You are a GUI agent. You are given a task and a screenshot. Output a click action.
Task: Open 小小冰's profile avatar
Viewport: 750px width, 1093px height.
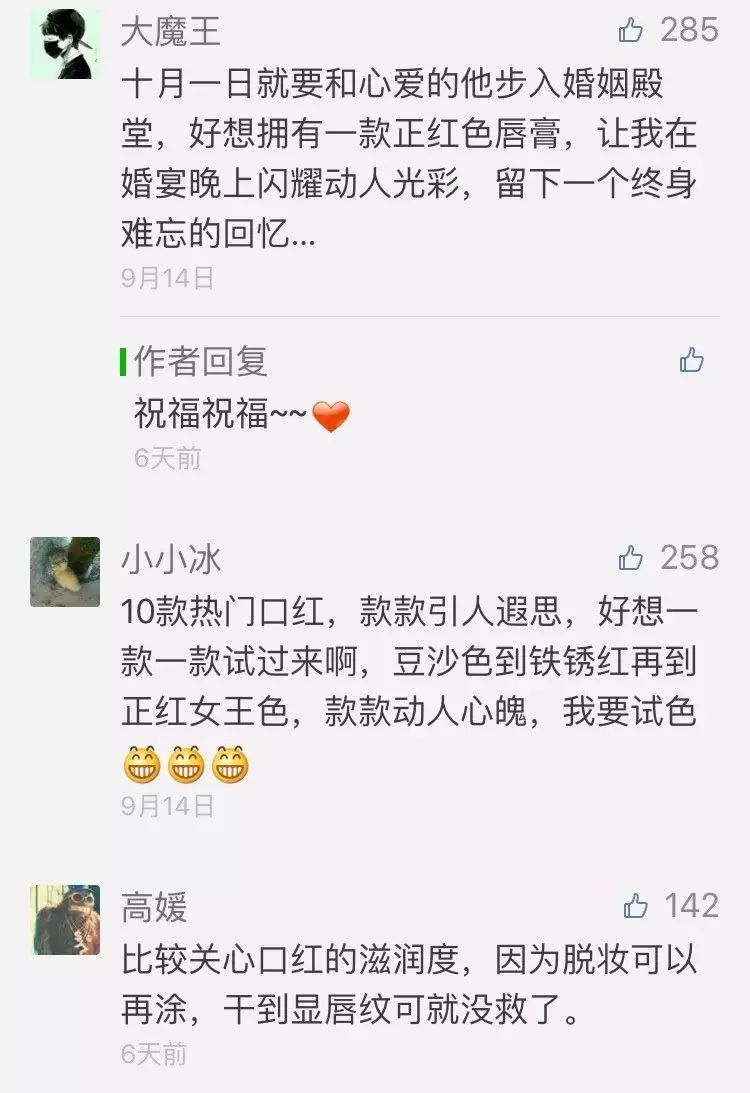click(65, 572)
